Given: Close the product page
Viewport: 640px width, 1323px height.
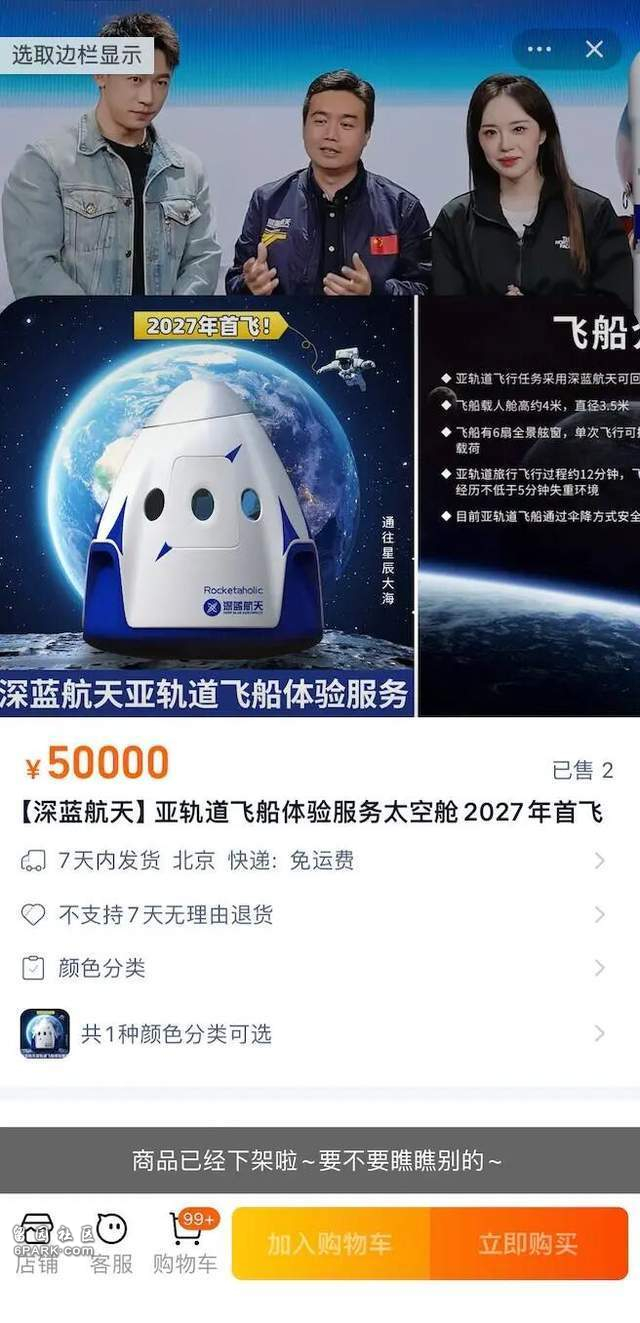Looking at the screenshot, I should point(594,49).
